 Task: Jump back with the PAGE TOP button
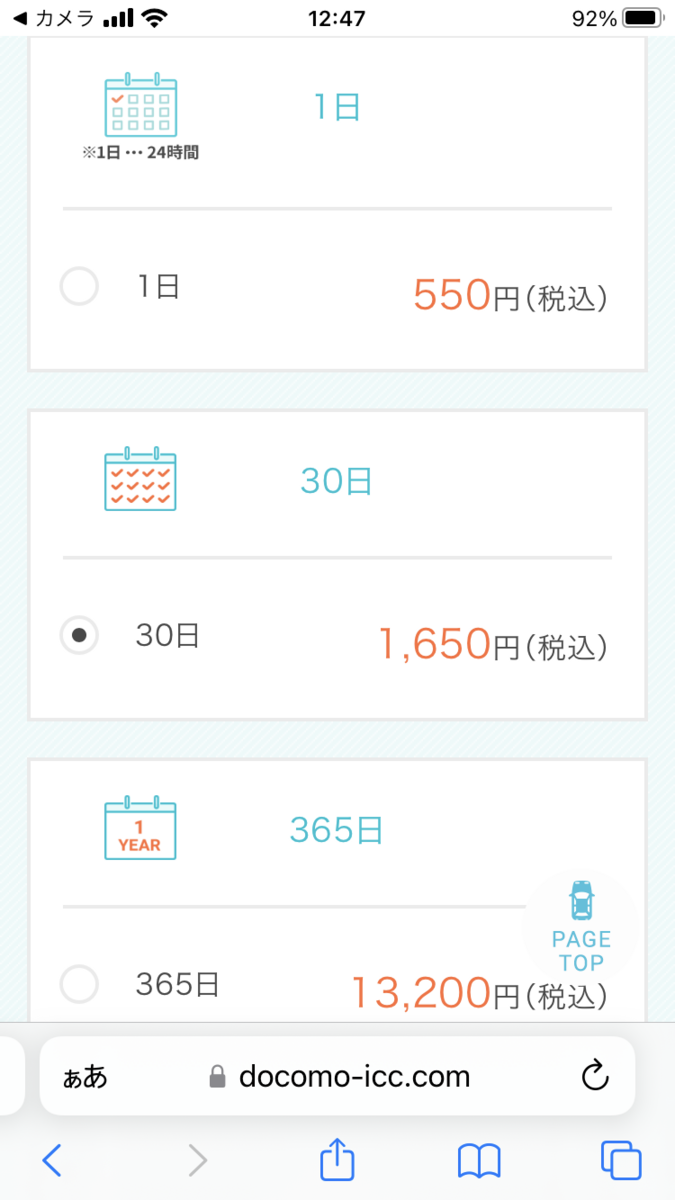pyautogui.click(x=581, y=927)
